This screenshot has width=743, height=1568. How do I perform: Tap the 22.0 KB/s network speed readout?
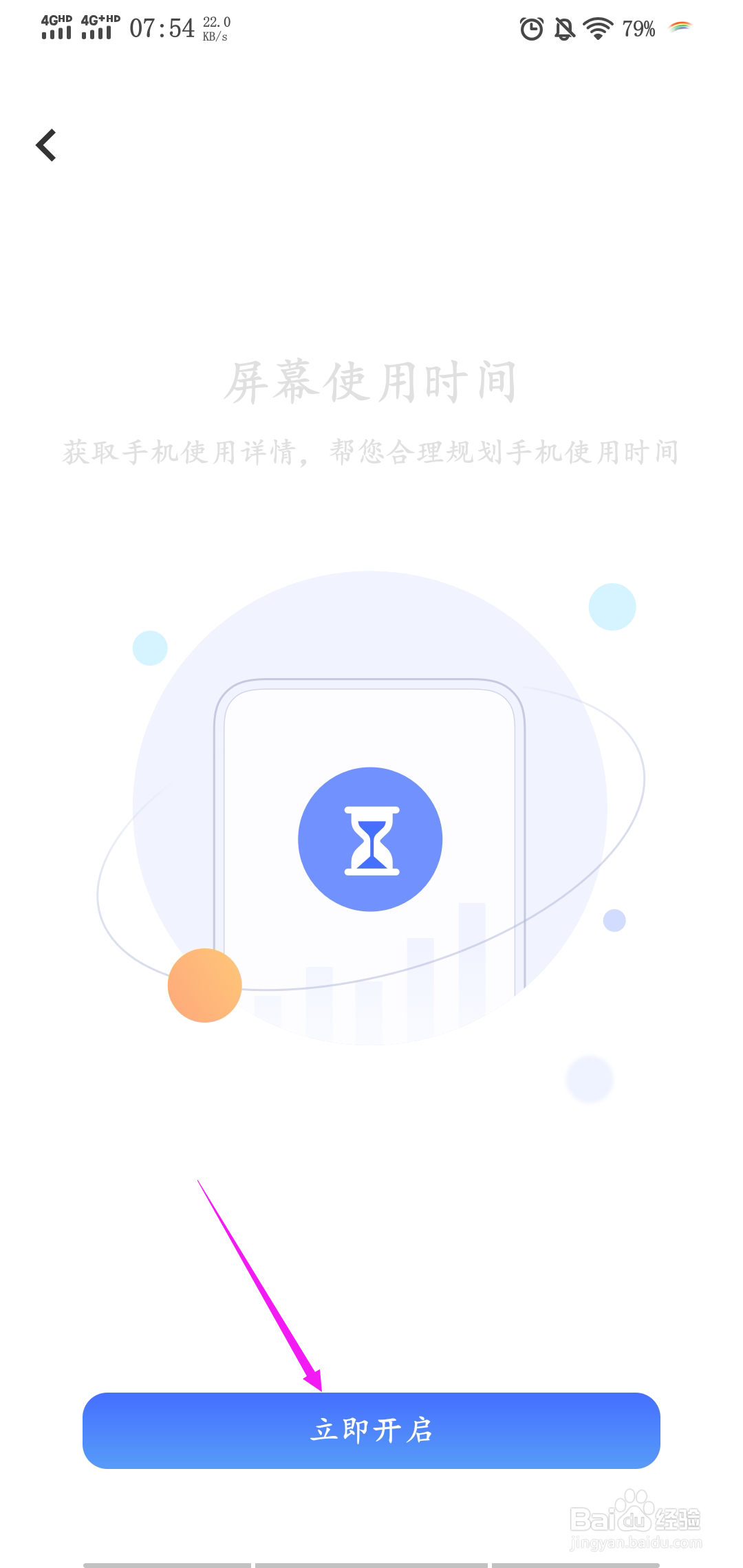[215, 29]
